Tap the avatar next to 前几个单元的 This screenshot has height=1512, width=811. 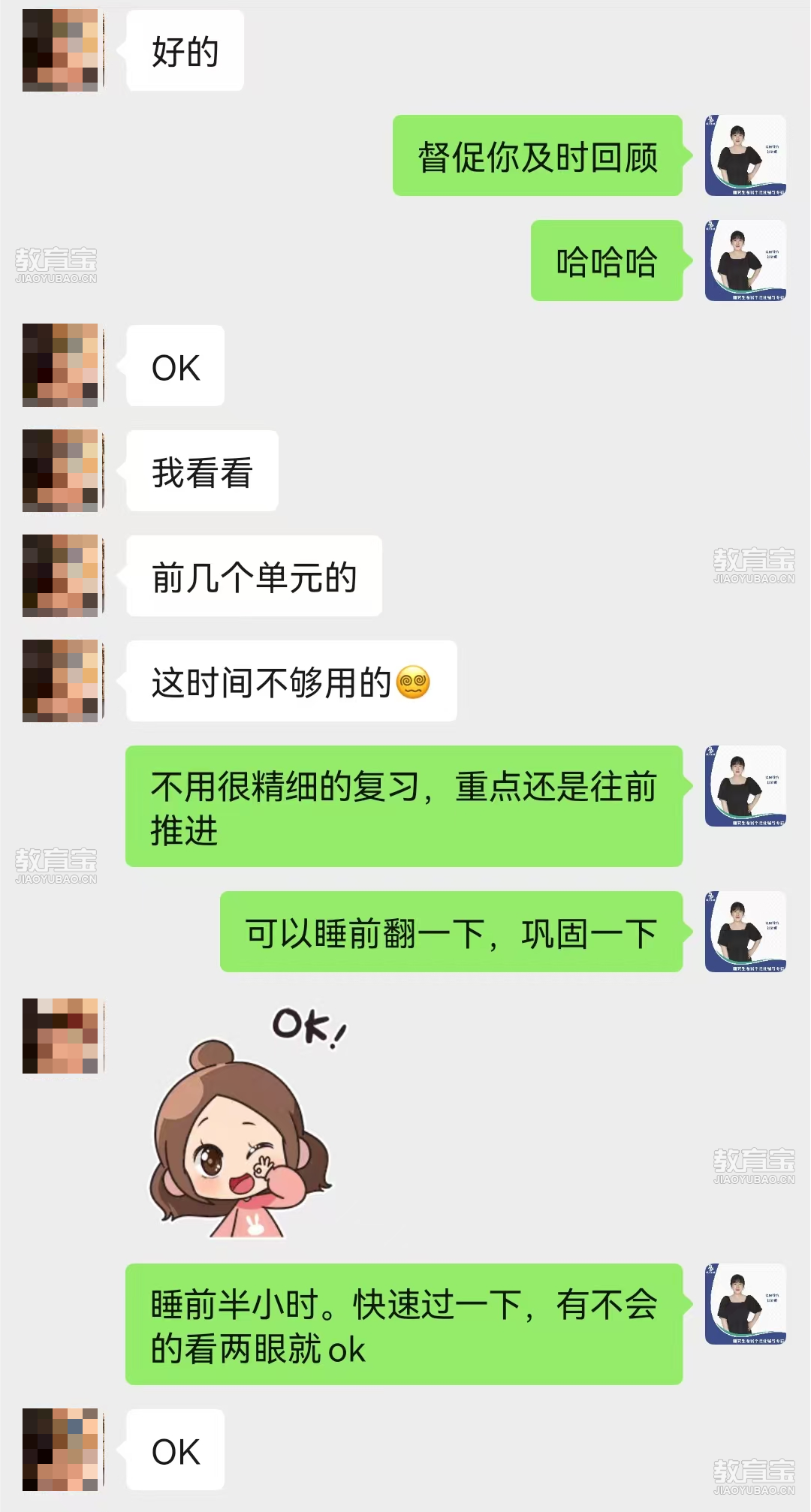pyautogui.click(x=62, y=576)
